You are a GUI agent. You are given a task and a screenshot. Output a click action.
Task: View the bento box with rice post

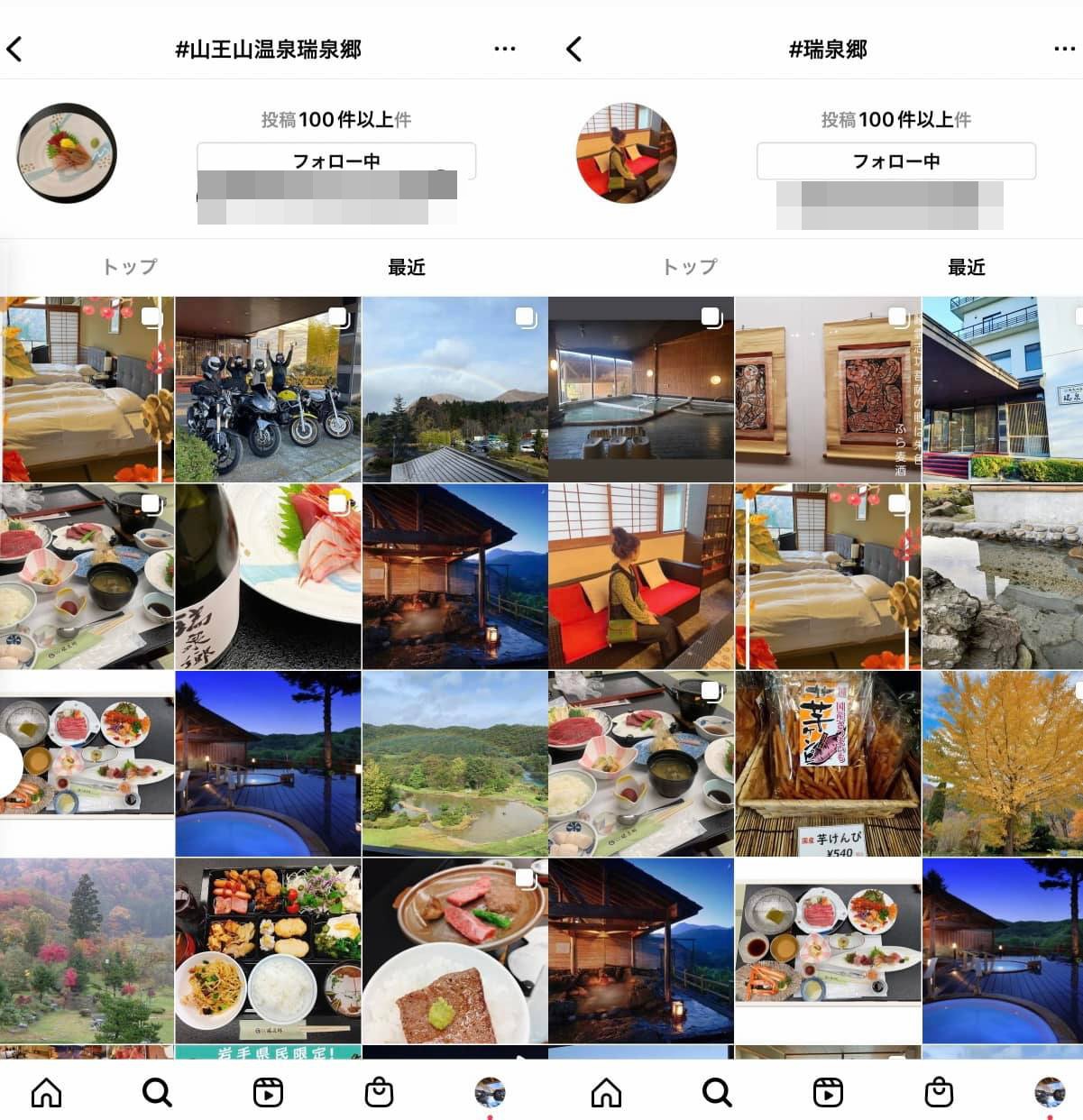tap(268, 950)
